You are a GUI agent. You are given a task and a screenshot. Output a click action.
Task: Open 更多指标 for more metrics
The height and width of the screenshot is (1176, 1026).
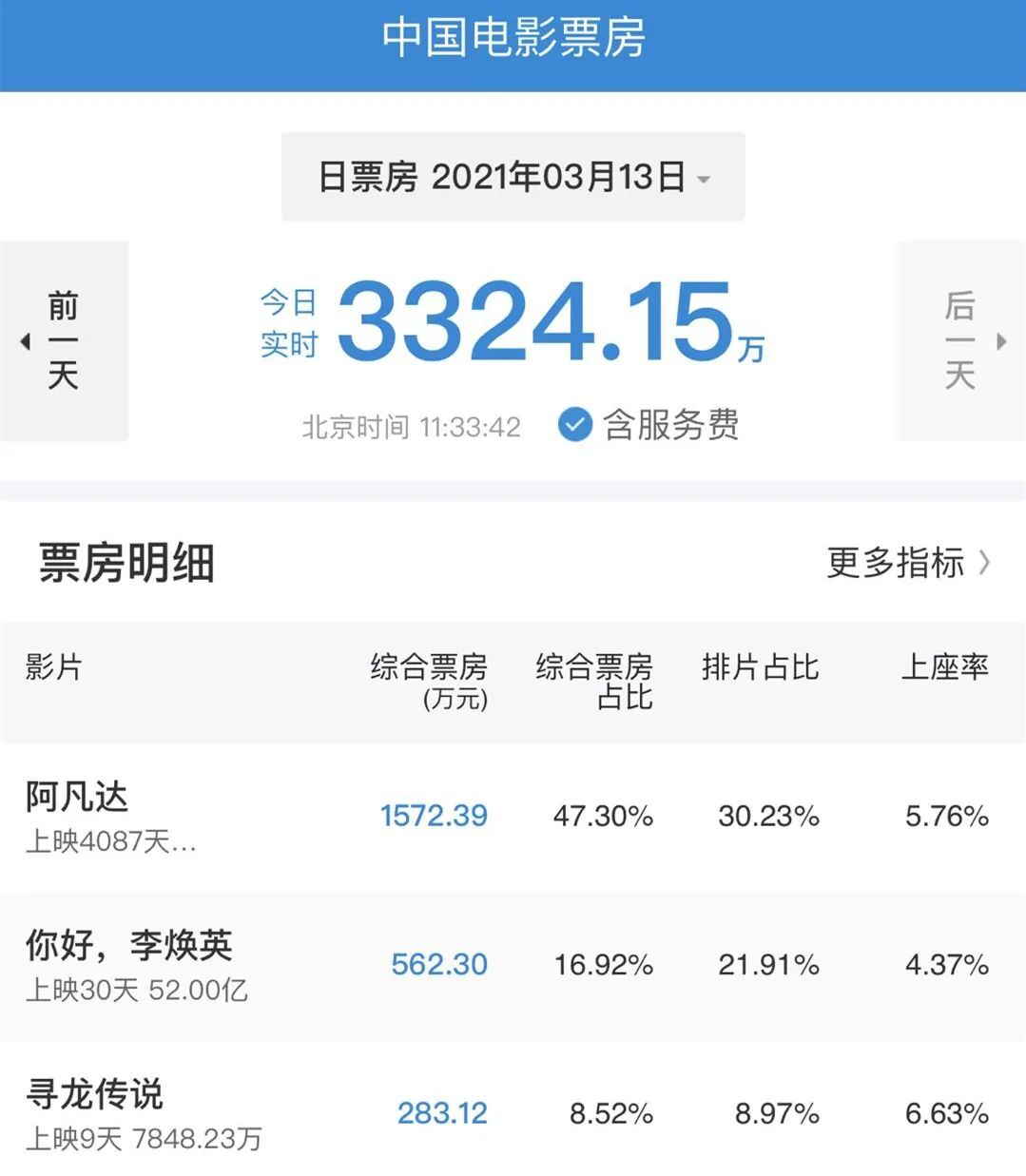908,563
